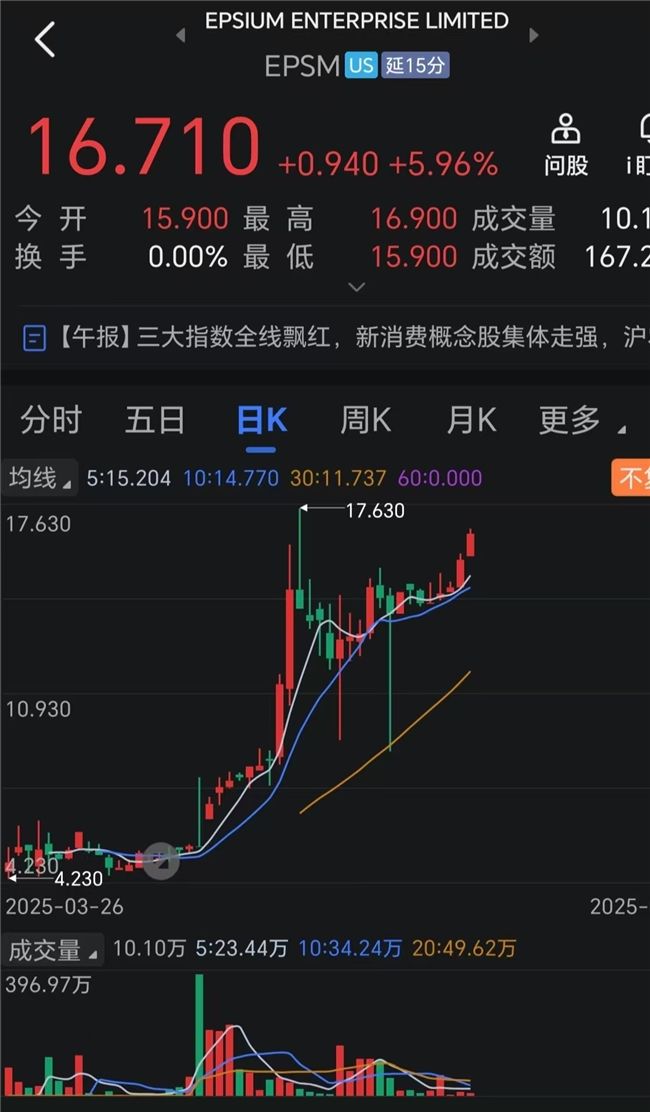
Task: Switch to the previous stock
Action: tap(181, 35)
